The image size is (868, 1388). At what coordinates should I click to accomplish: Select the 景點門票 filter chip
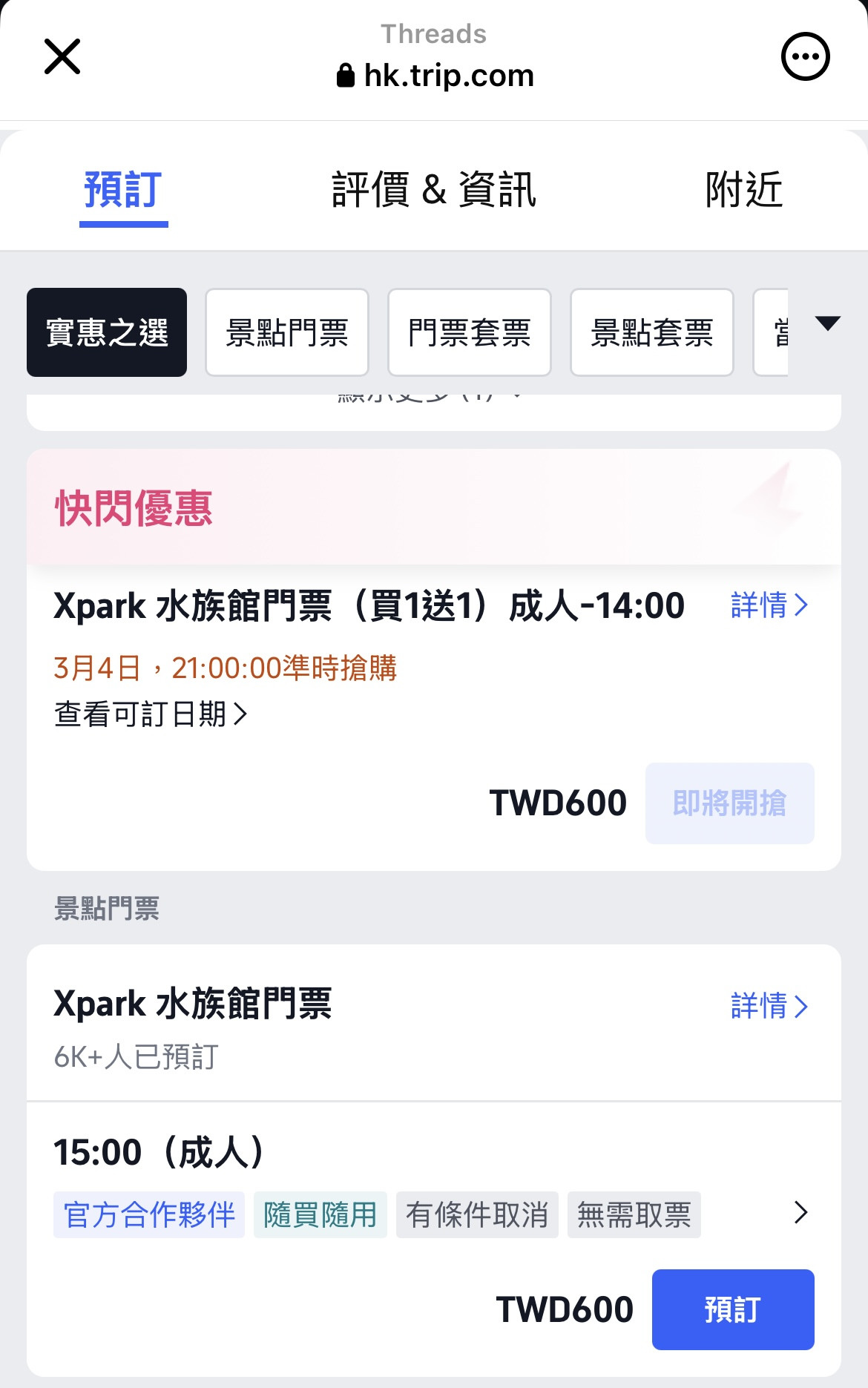287,332
